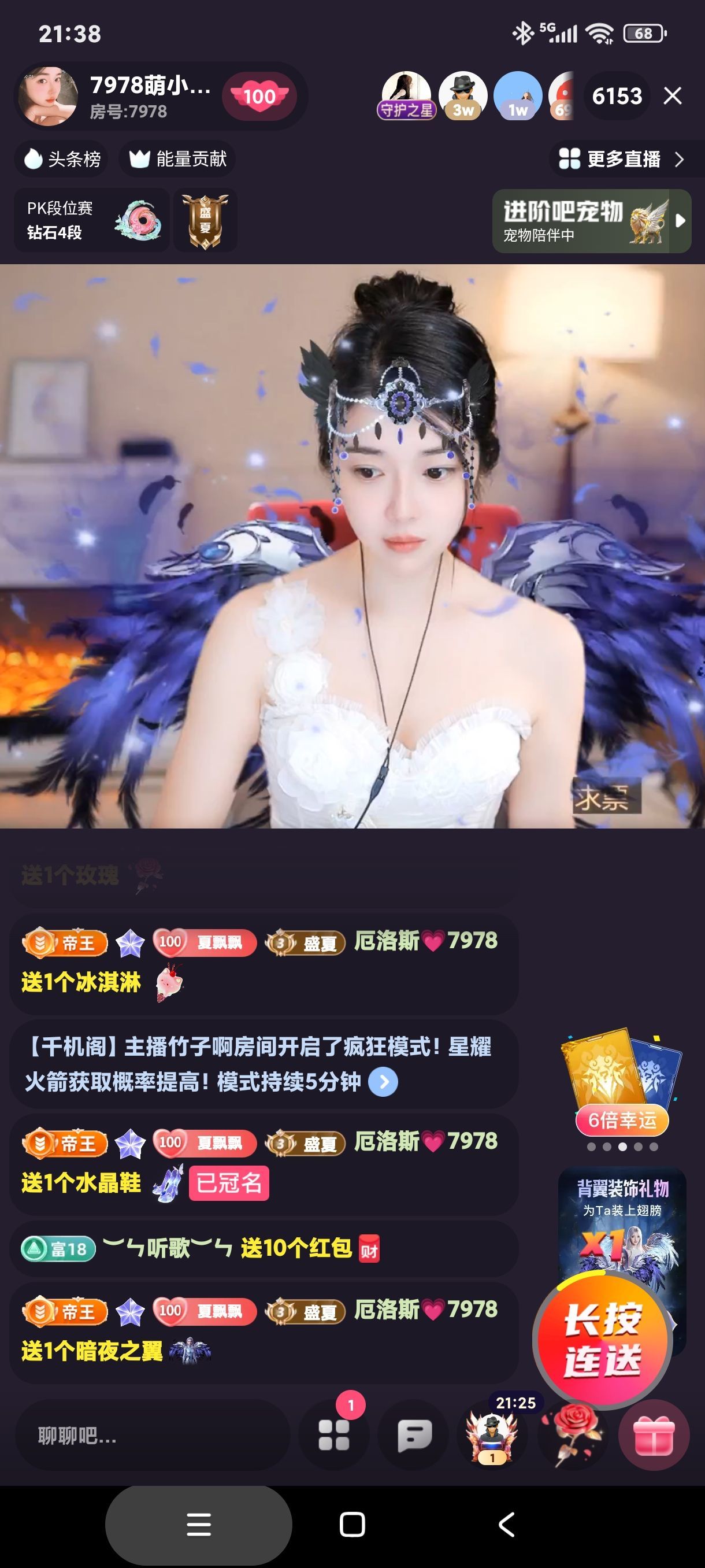Open 千机阁 crazy mode announcement arrow

point(383,1082)
